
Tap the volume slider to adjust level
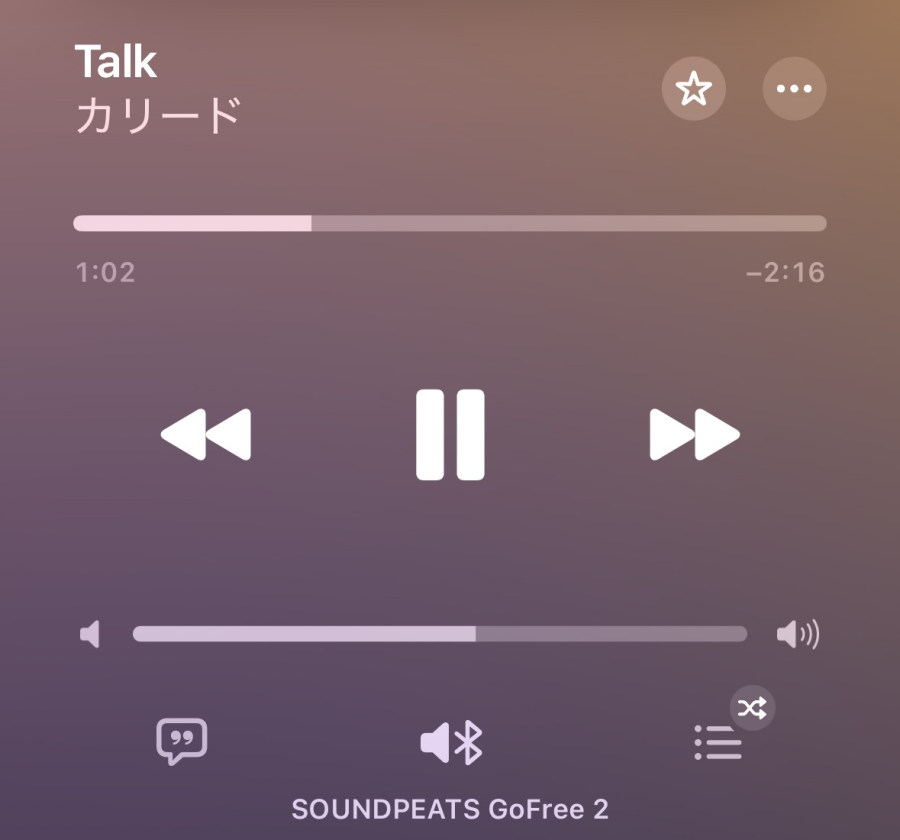[x=440, y=634]
